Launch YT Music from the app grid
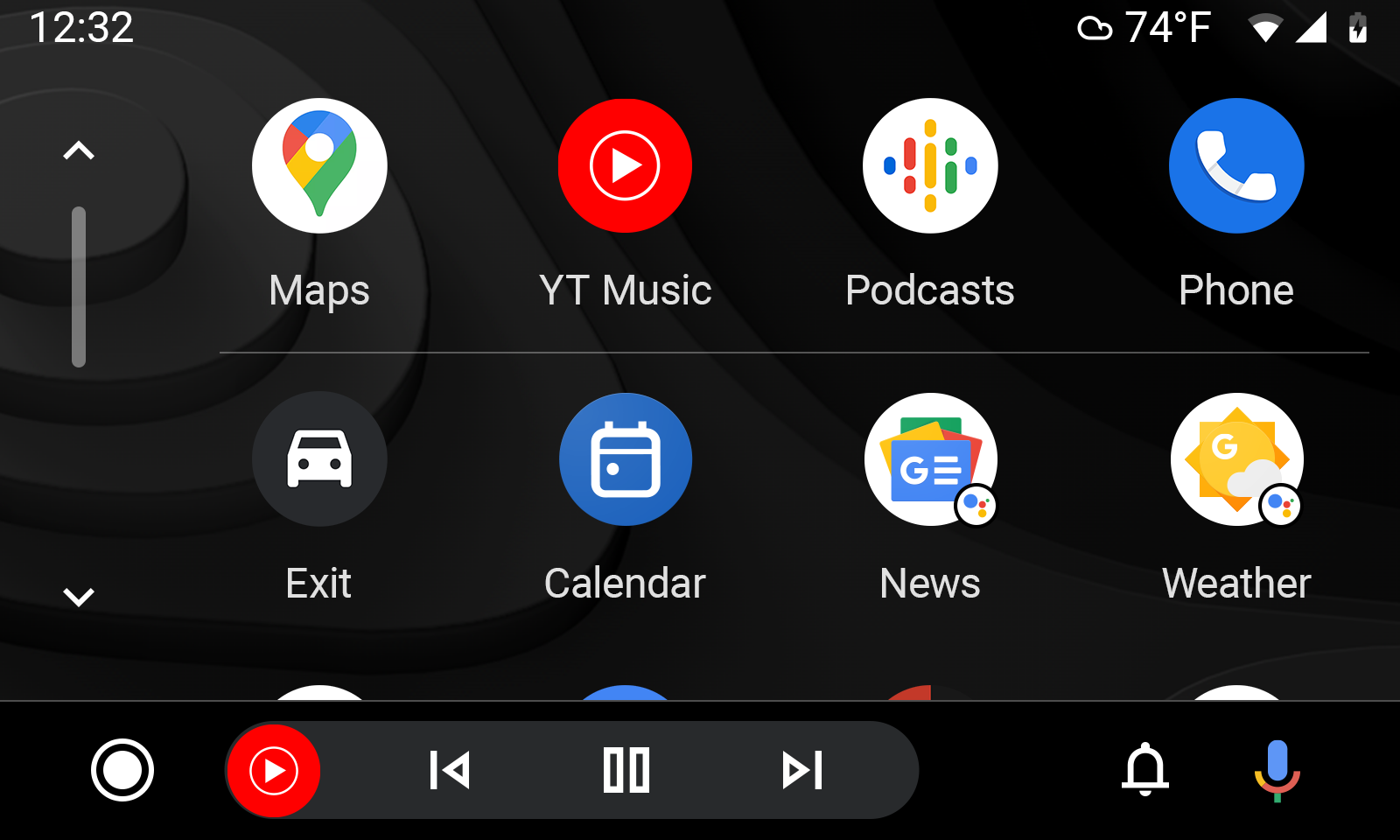Screen dimensions: 1400x840 click(625, 166)
